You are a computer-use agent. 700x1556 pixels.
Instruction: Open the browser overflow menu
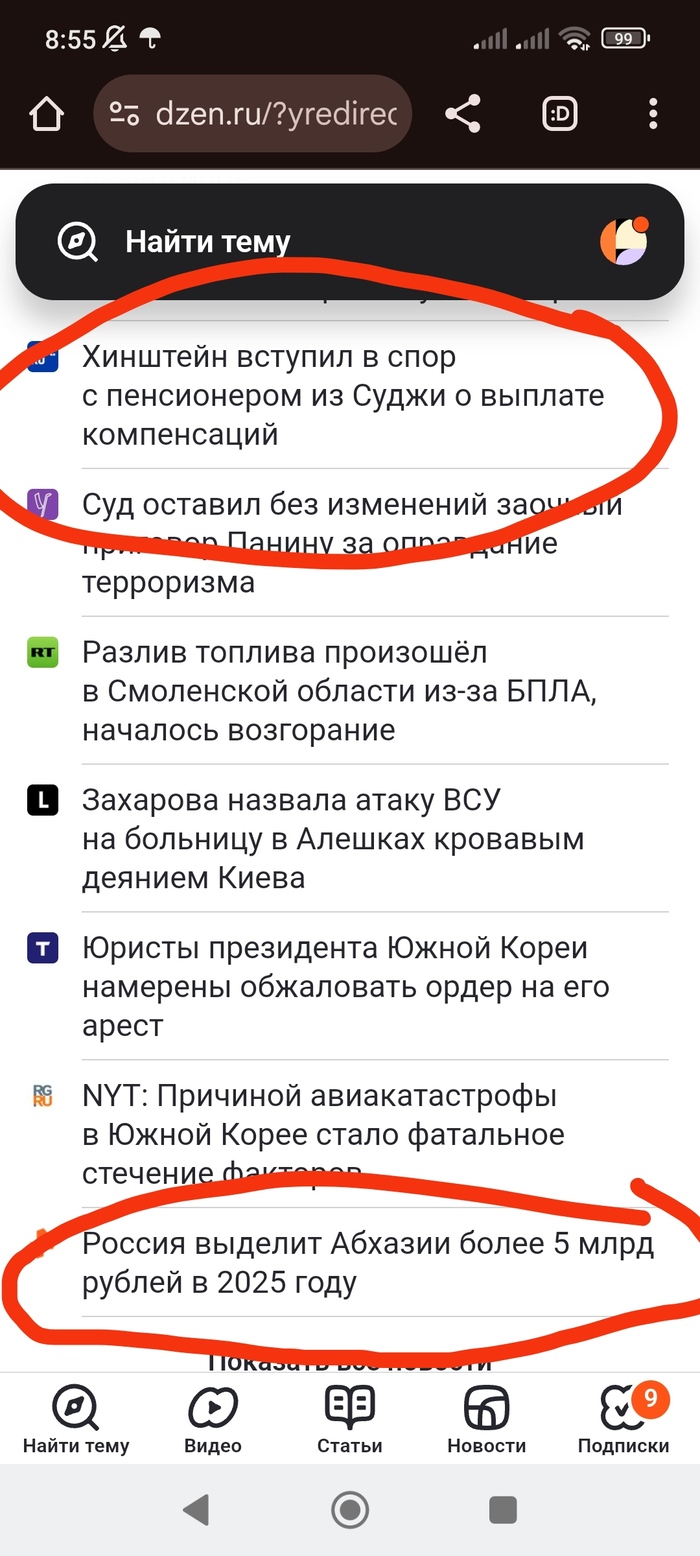653,114
